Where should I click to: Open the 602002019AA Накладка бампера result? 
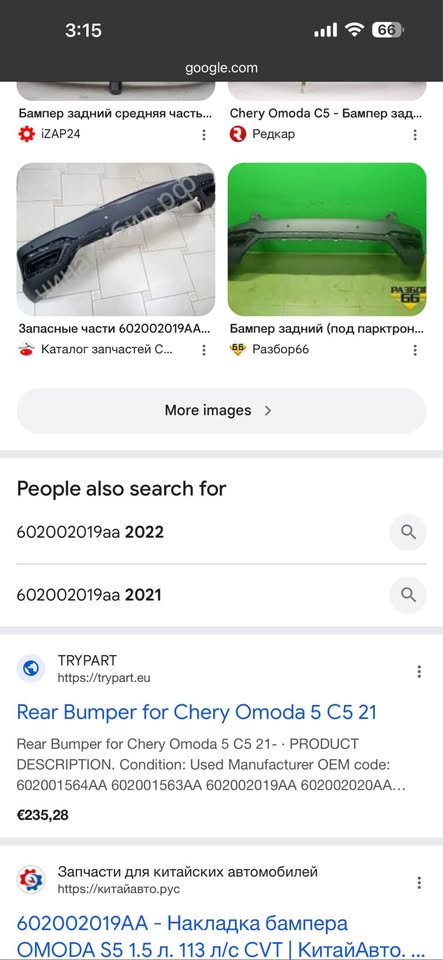pos(212,936)
